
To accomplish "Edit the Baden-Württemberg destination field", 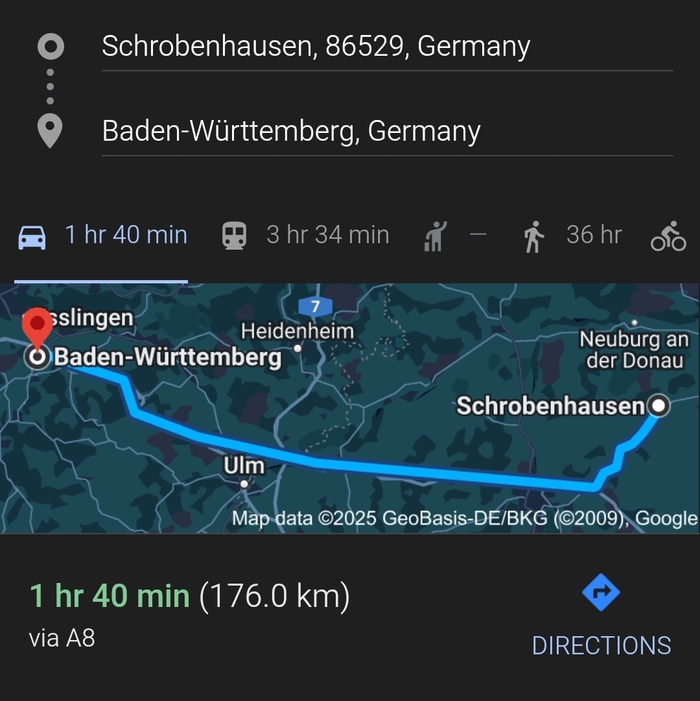I will (386, 132).
